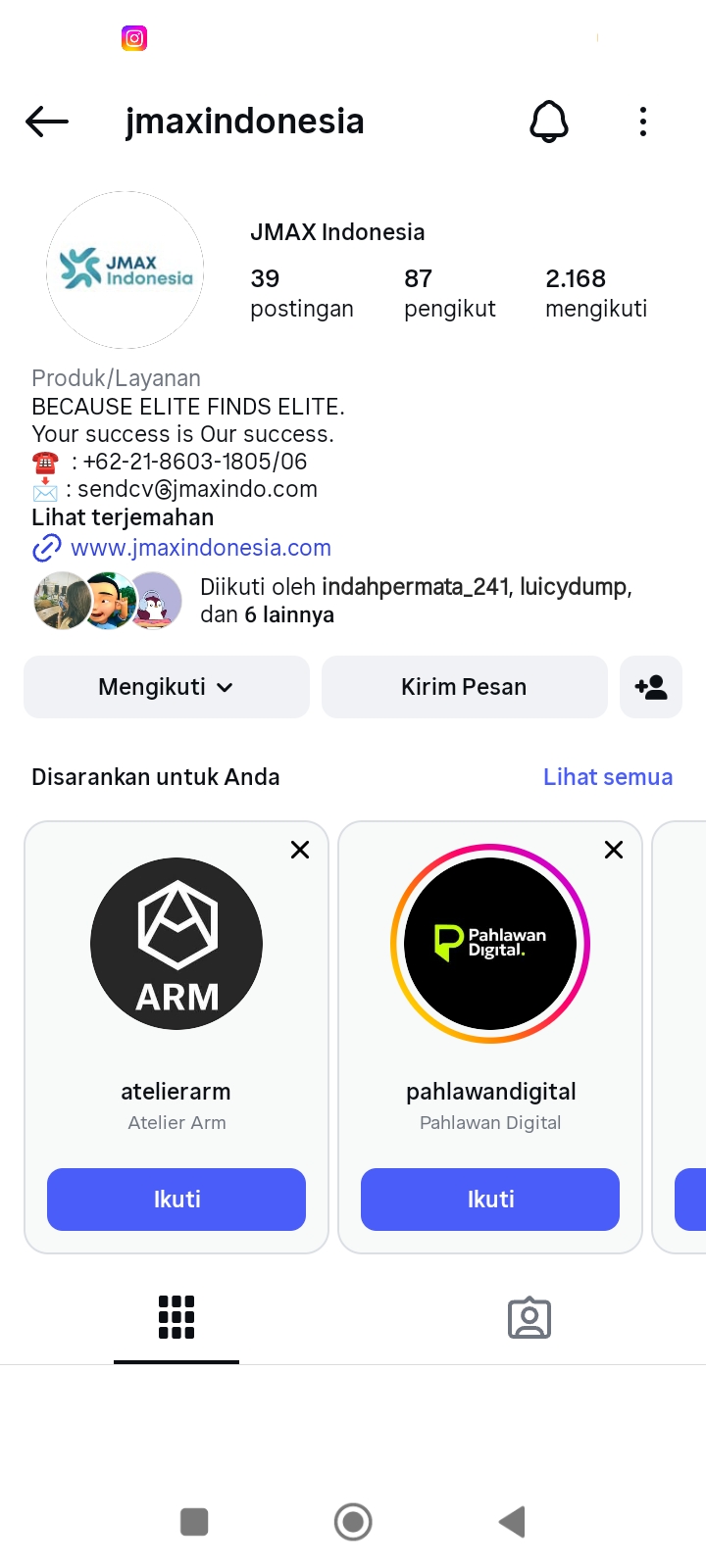The width and height of the screenshot is (706, 1568).
Task: Follow pahlawandigital with the Ikuti button
Action: 490,1199
